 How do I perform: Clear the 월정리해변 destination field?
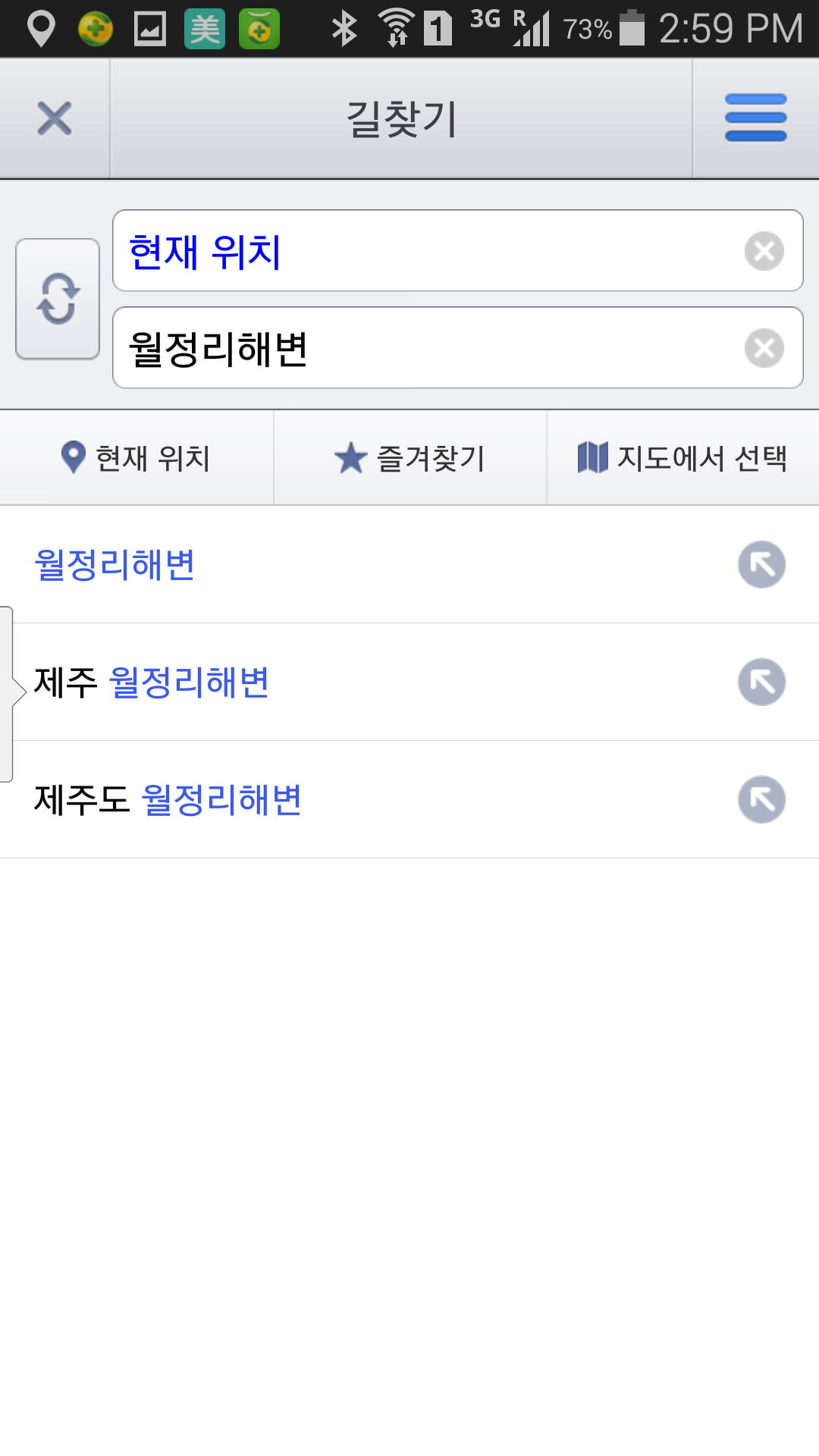pyautogui.click(x=764, y=348)
